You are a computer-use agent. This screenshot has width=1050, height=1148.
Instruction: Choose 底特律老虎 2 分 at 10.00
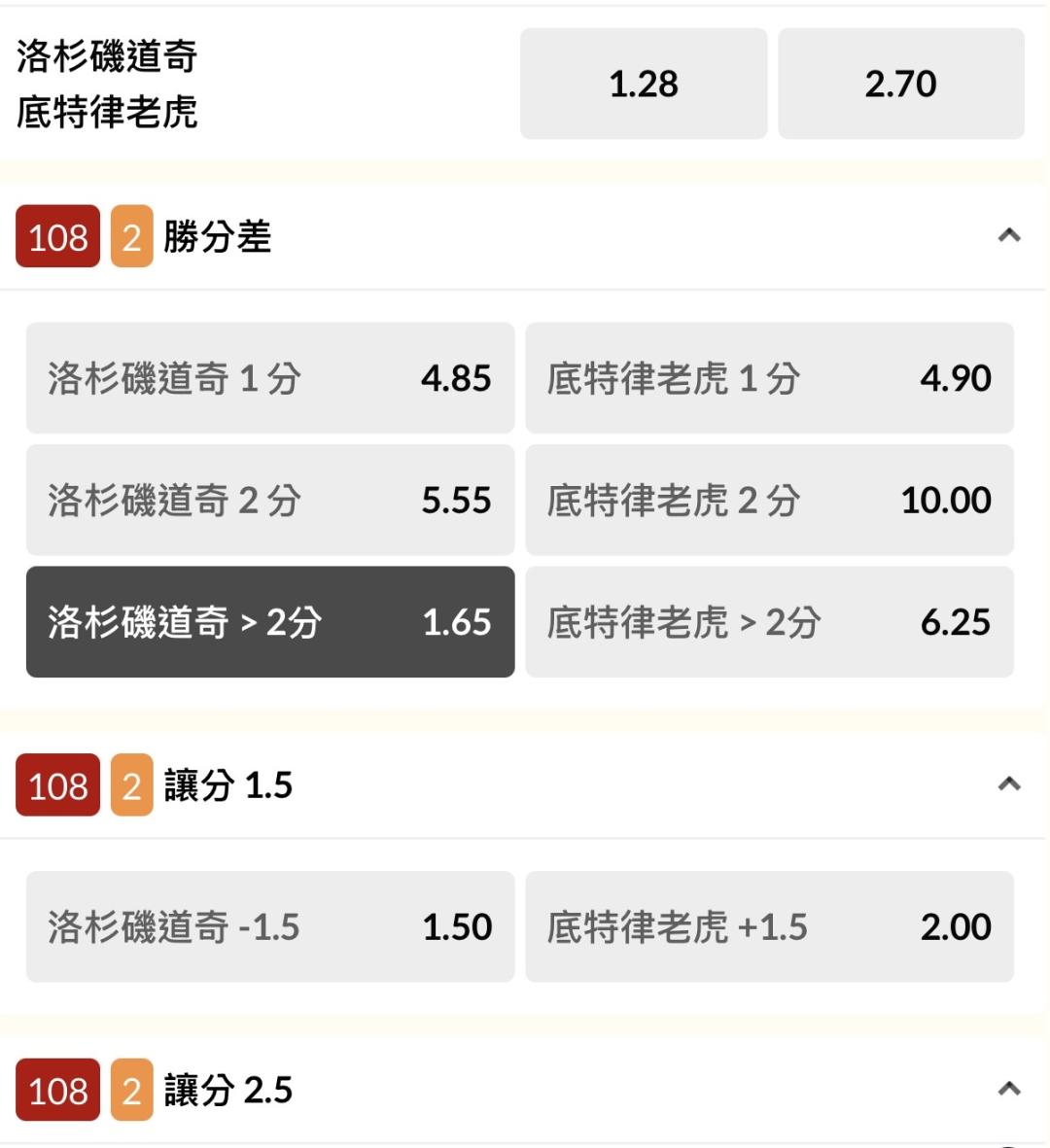770,500
